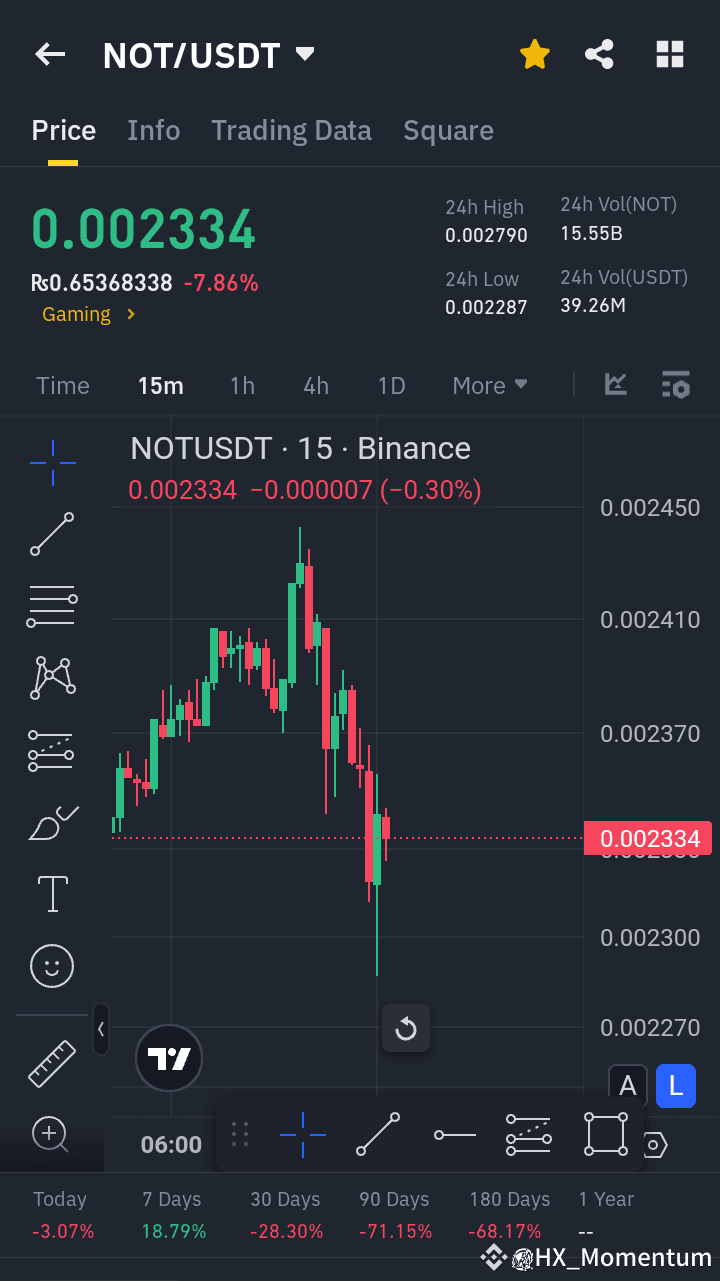The width and height of the screenshot is (720, 1281).
Task: Add NOT/USDT to favorites via star
Action: point(535,54)
